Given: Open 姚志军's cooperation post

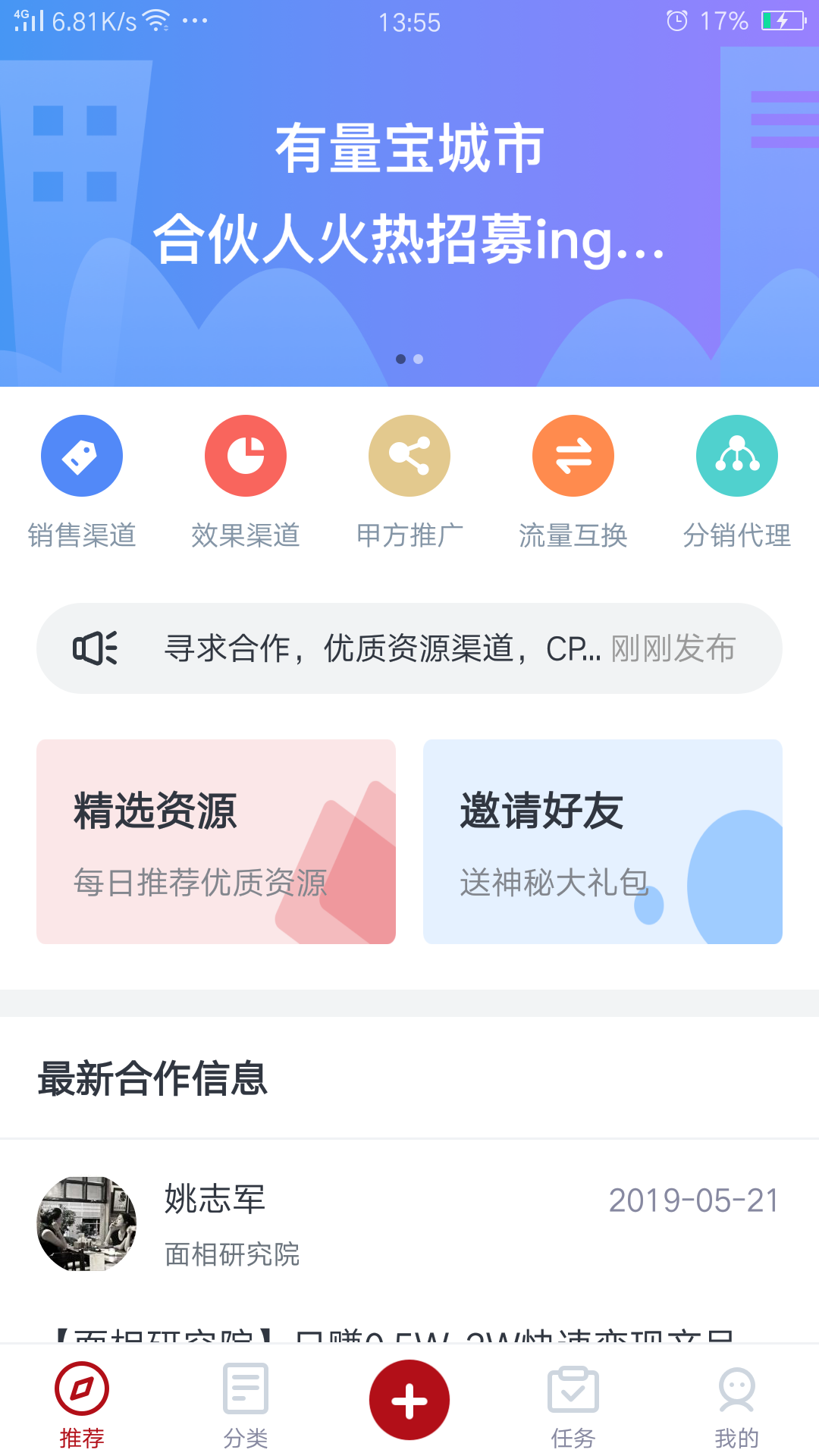Looking at the screenshot, I should (409, 1225).
